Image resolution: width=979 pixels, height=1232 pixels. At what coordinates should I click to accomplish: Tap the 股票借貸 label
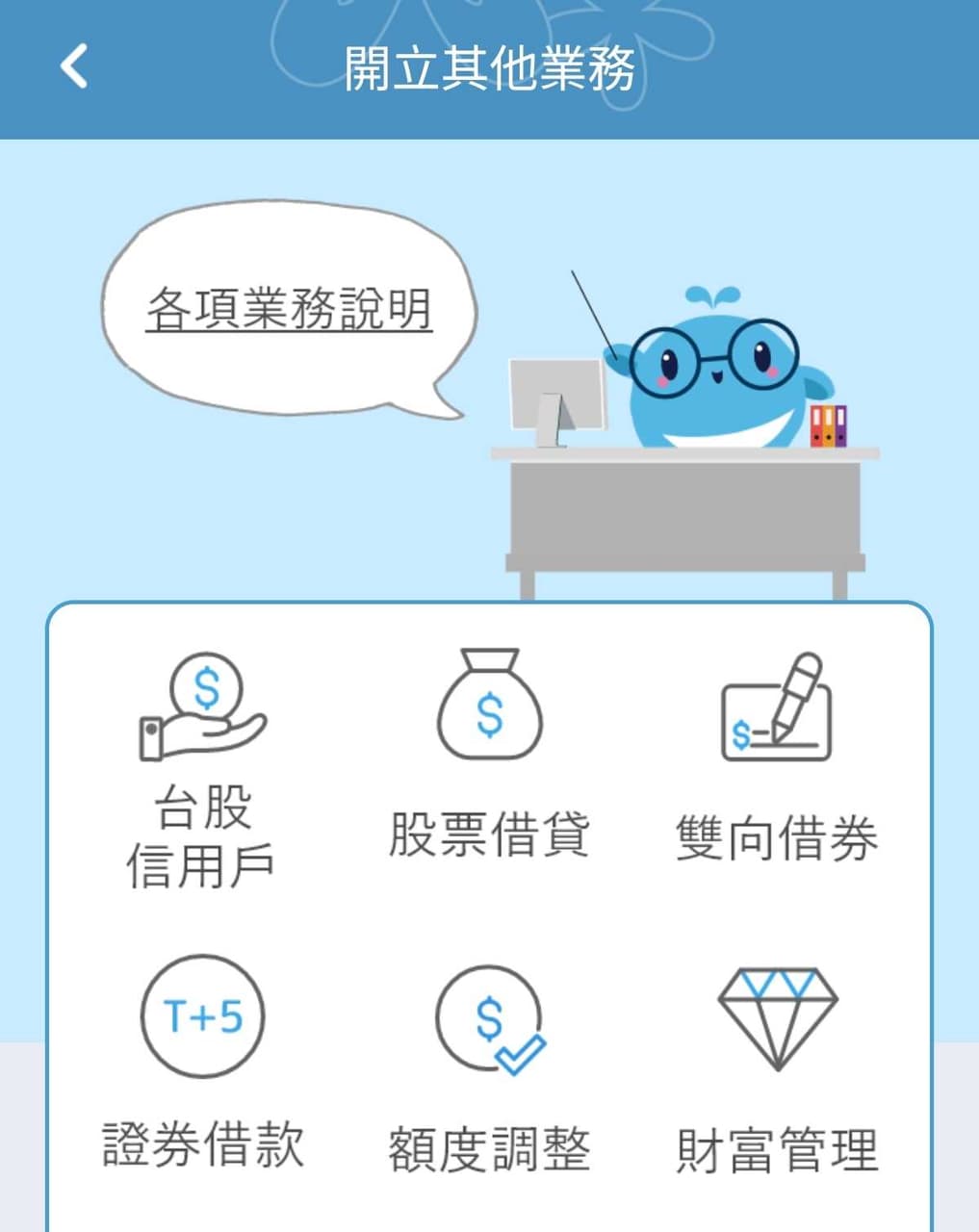(x=490, y=835)
